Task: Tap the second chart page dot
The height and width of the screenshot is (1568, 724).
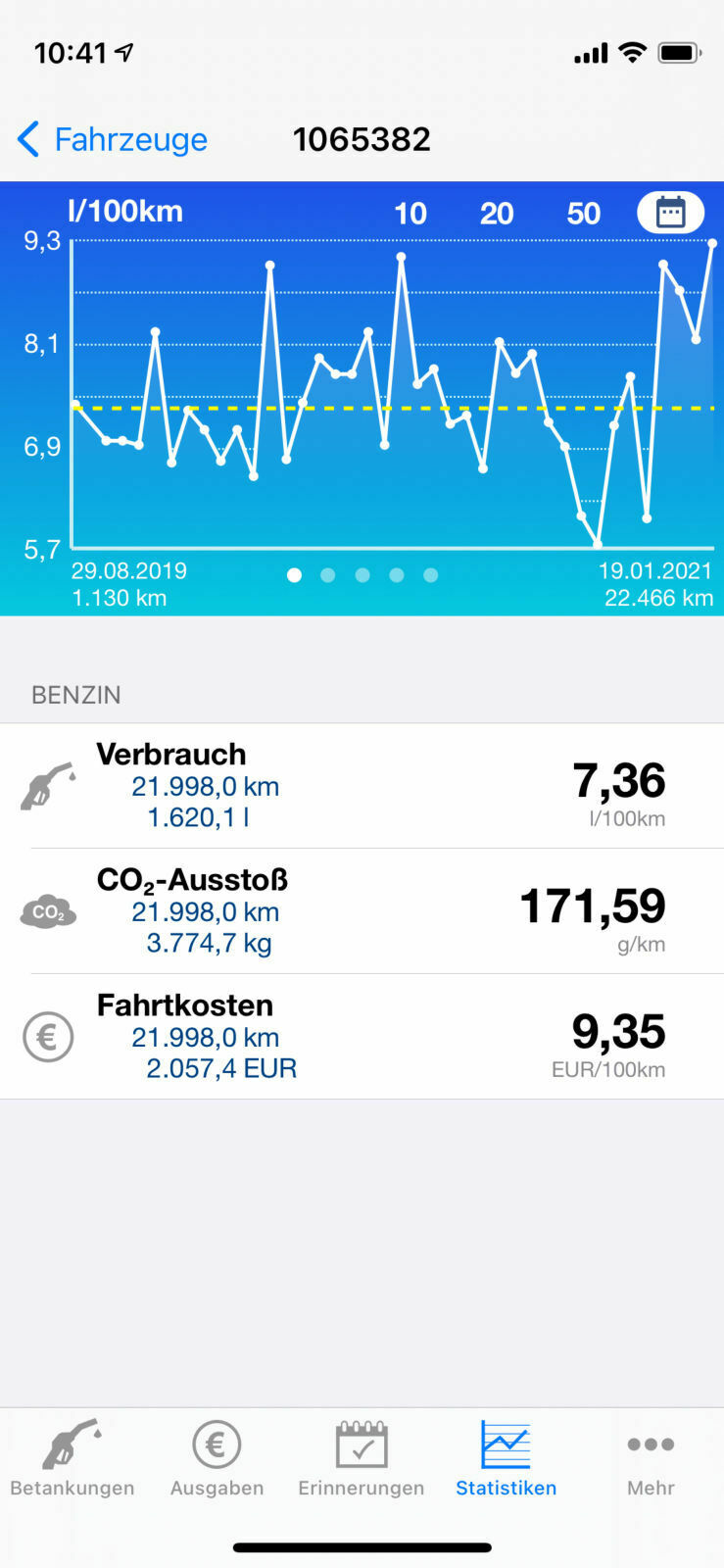Action: 328,575
